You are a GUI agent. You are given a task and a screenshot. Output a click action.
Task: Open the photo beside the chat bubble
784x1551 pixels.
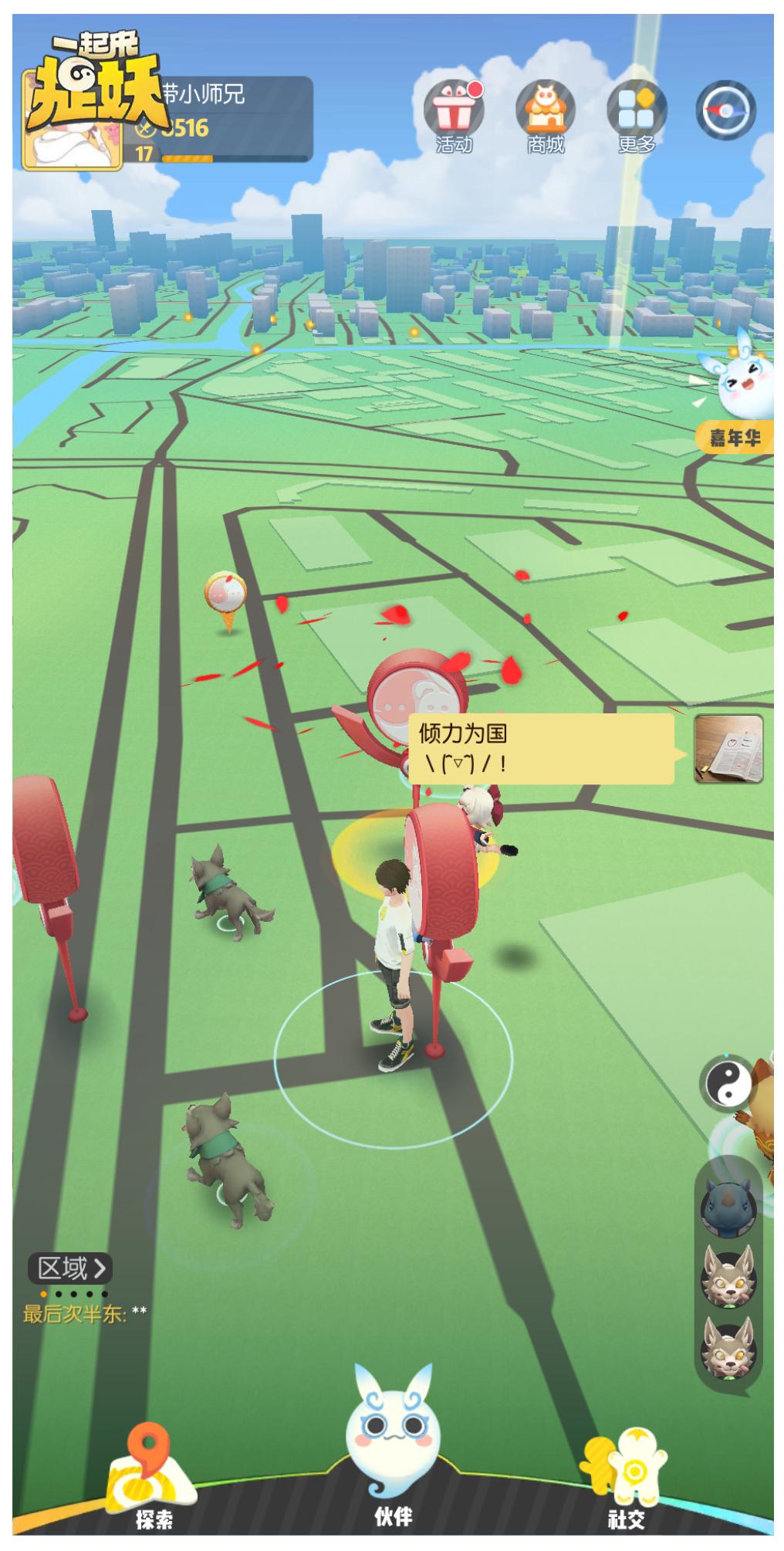point(728,748)
